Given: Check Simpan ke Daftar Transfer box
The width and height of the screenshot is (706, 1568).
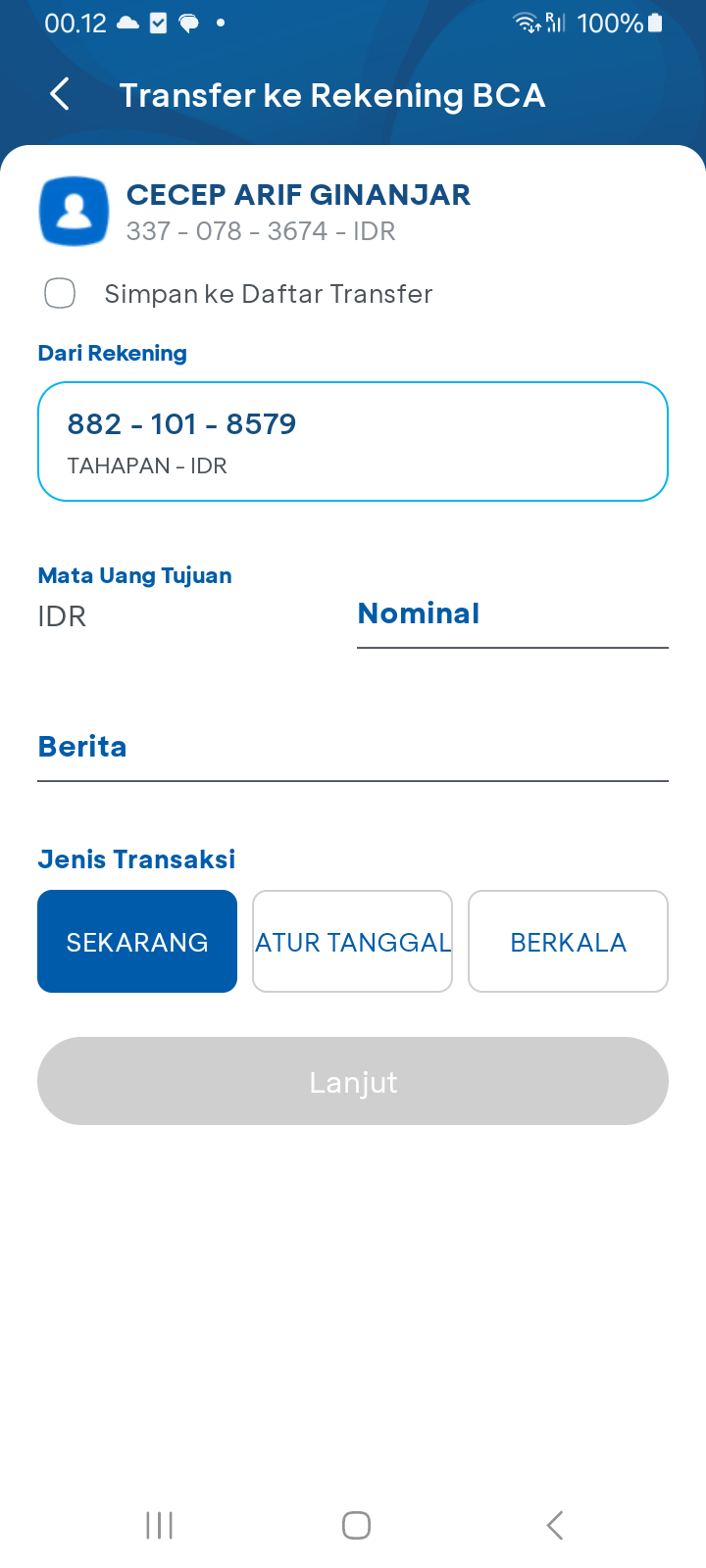Looking at the screenshot, I should click(x=60, y=293).
